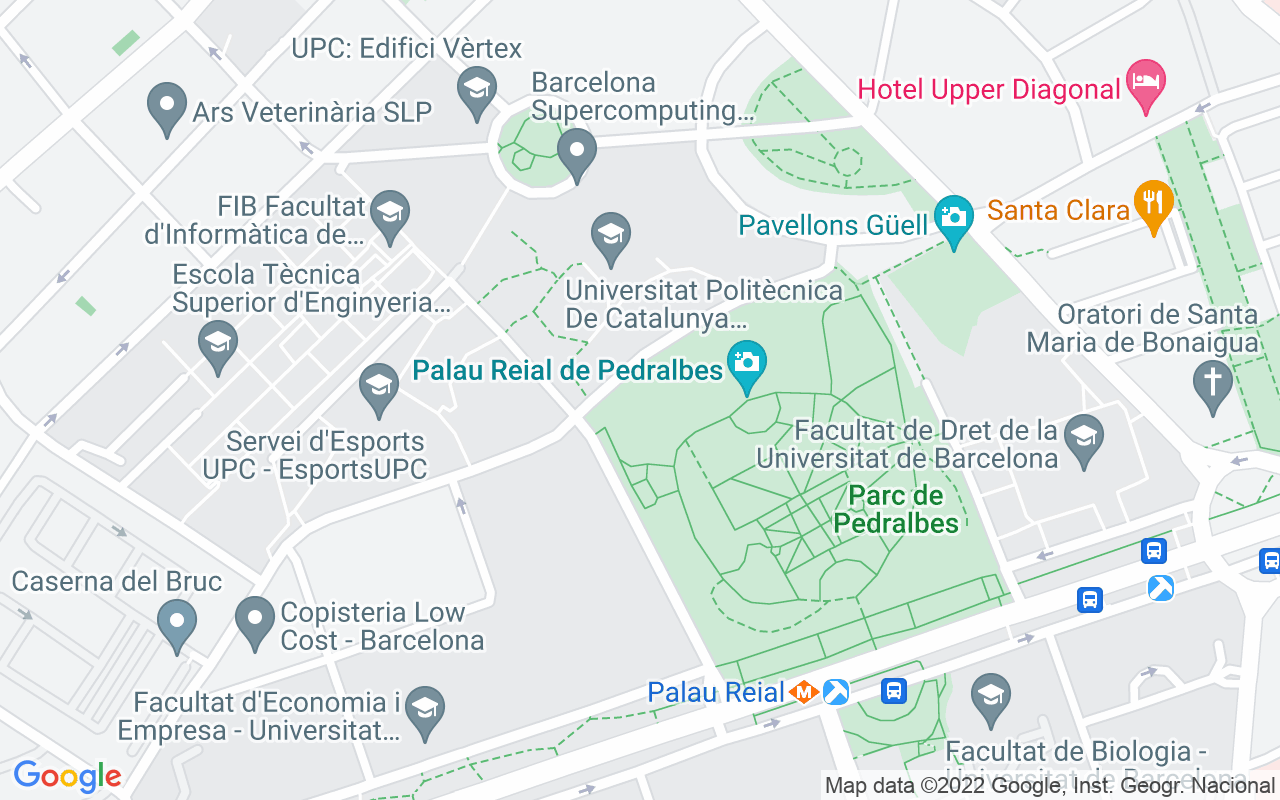This screenshot has width=1280, height=800.
Task: Open the Santa Clara restaurant pin
Action: pyautogui.click(x=1153, y=203)
